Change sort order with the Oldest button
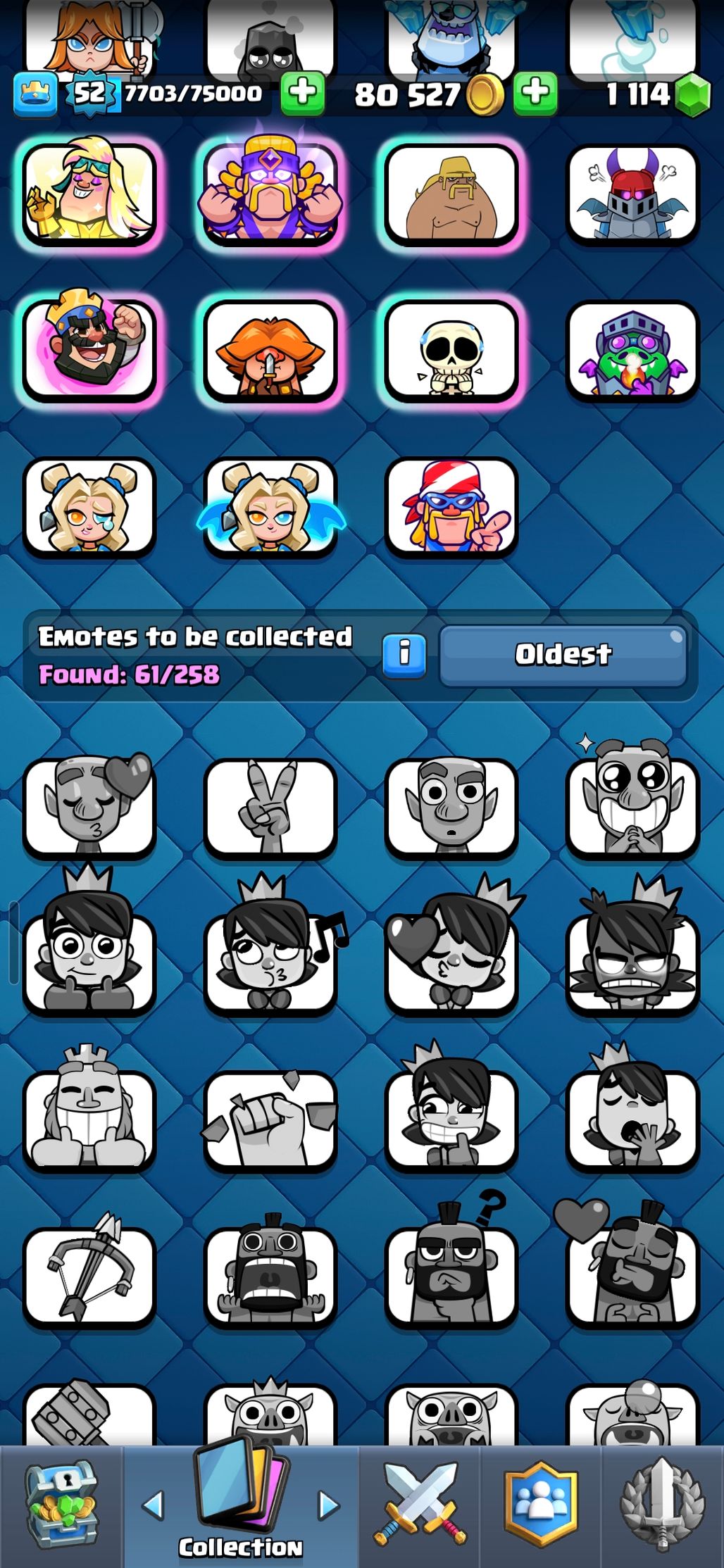The image size is (724, 1568). pos(563,654)
